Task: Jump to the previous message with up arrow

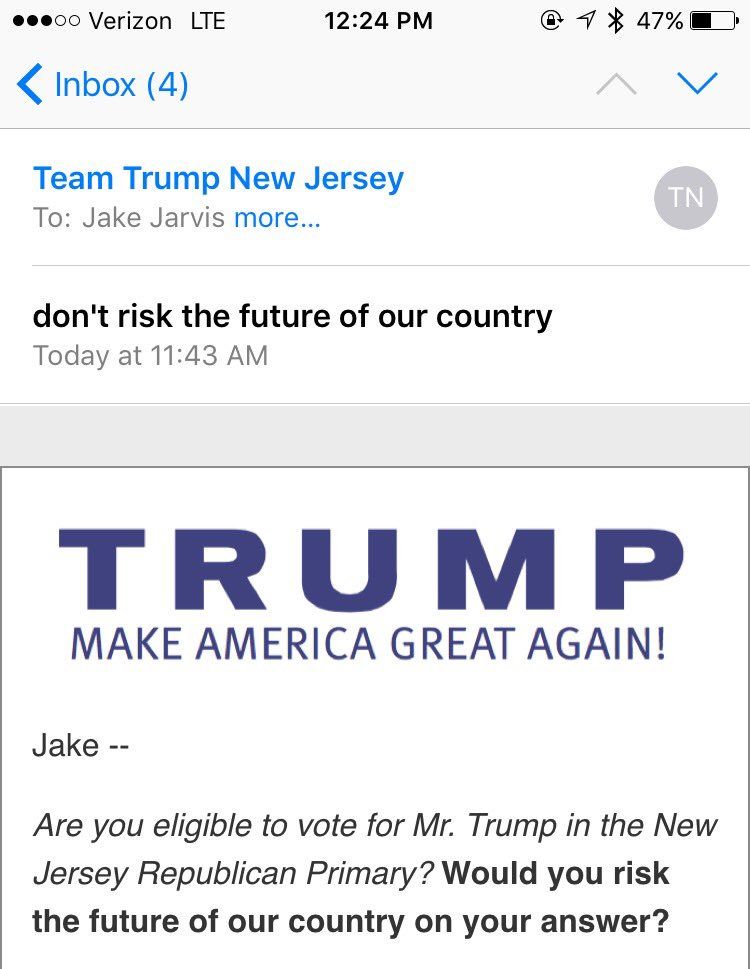Action: 616,85
